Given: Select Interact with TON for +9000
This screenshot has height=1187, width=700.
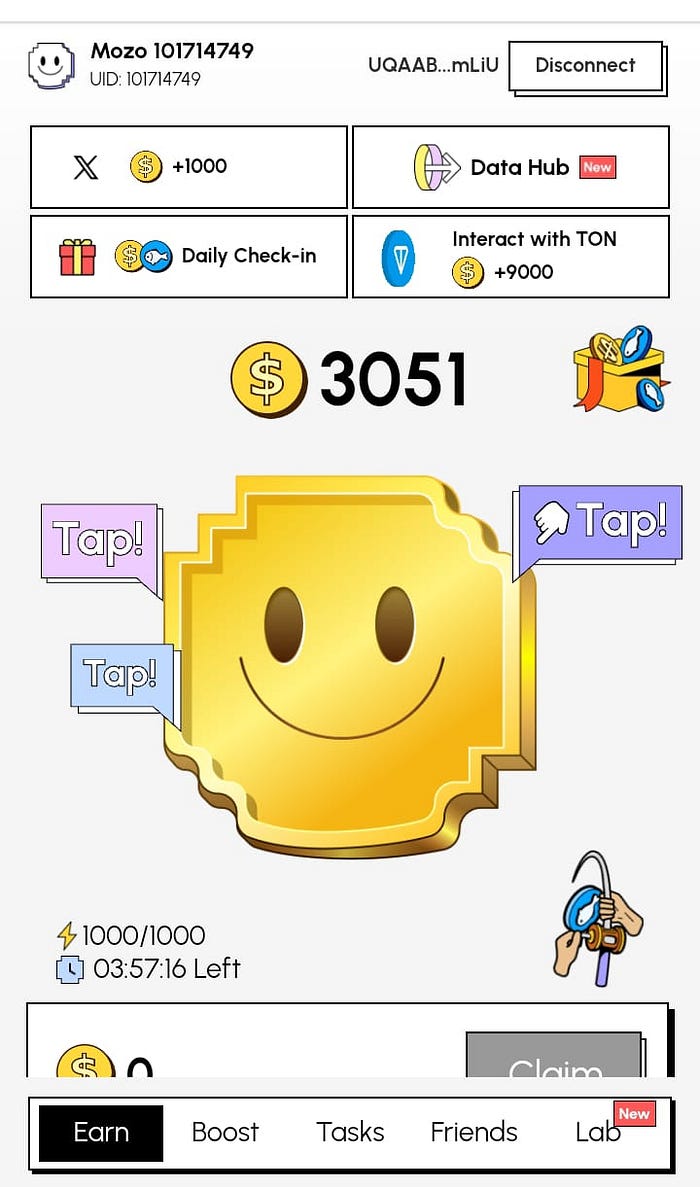Looking at the screenshot, I should (x=511, y=256).
